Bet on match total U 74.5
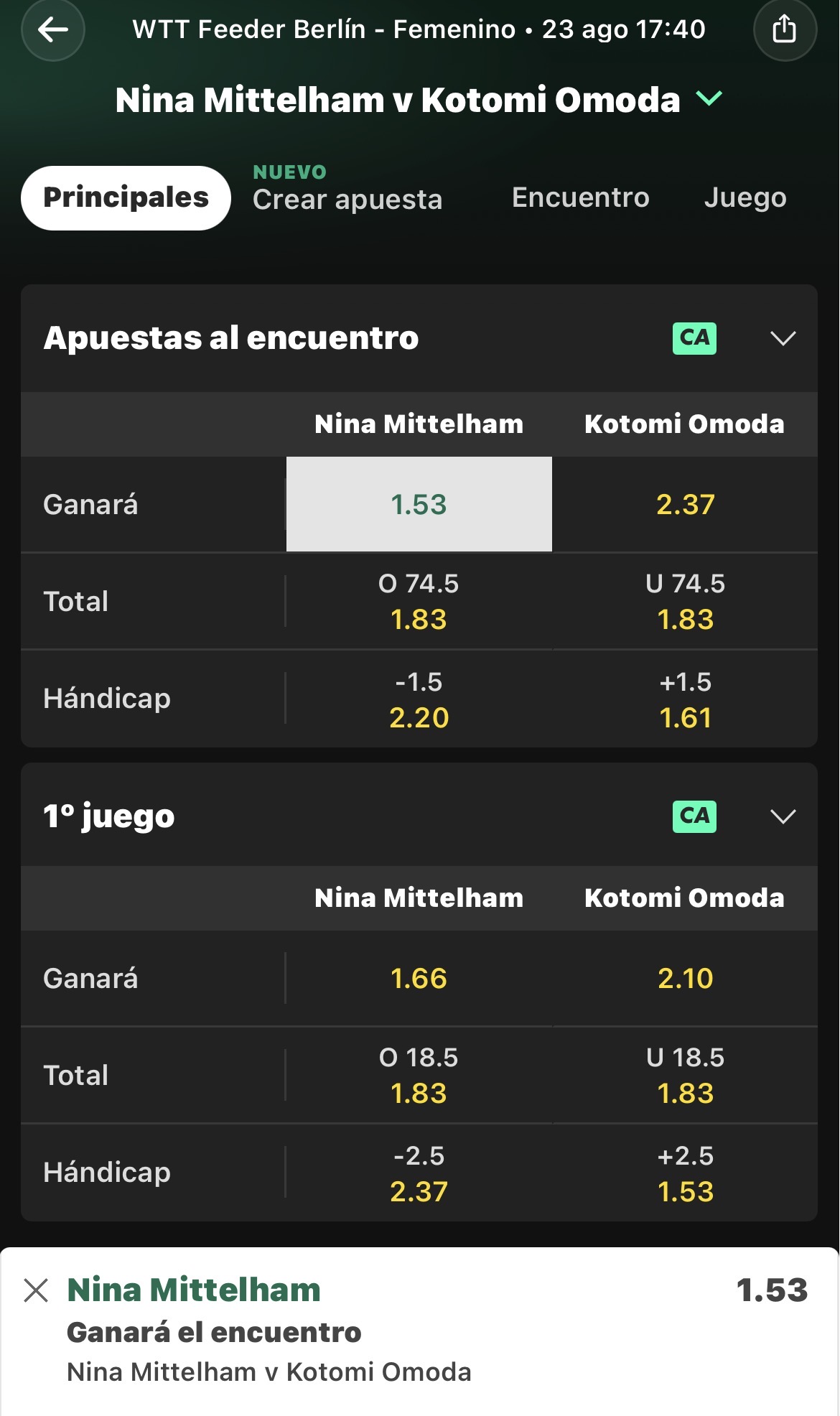Screen dimensions: 840x1416 point(686,601)
